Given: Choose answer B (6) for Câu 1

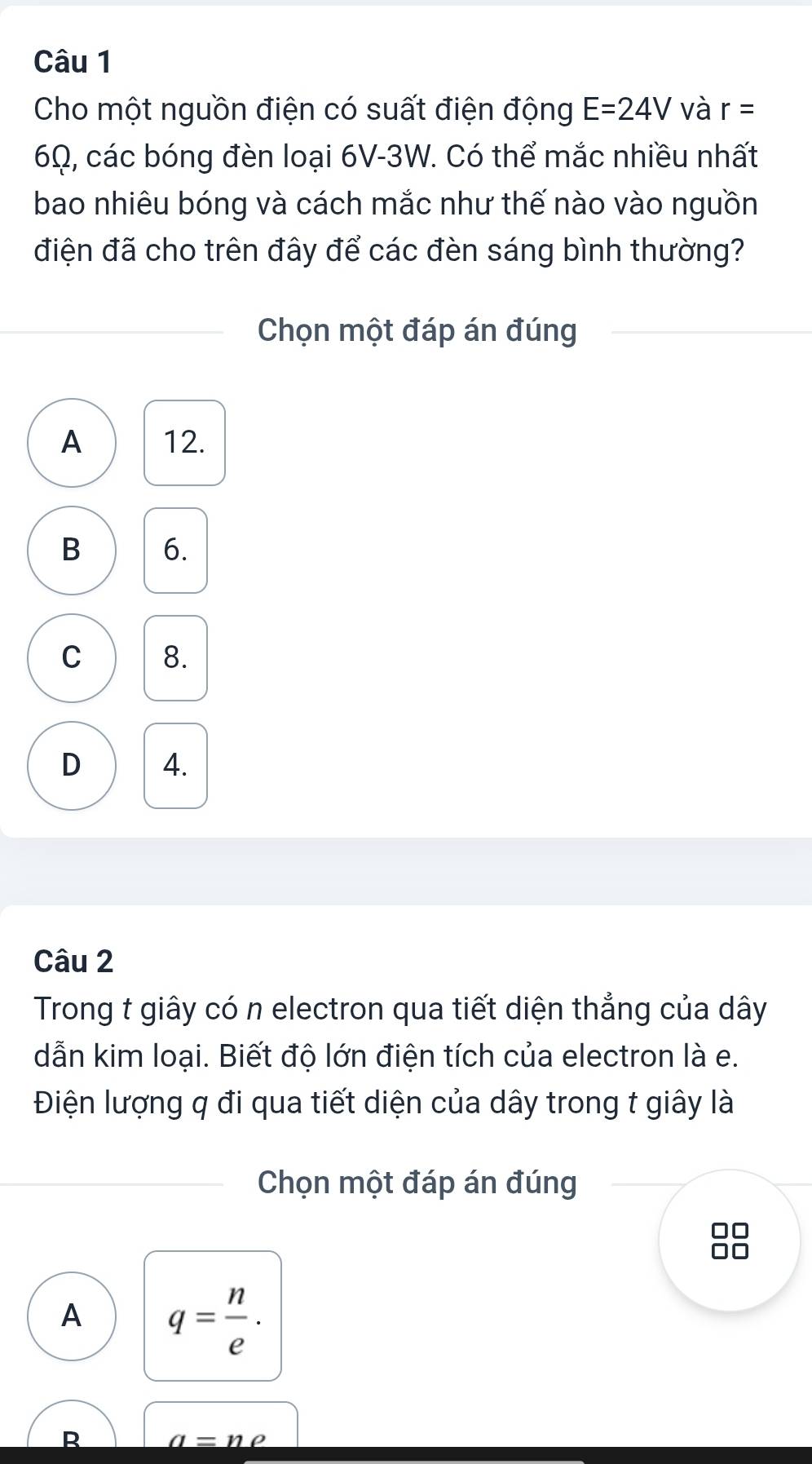Looking at the screenshot, I should pyautogui.click(x=72, y=551).
